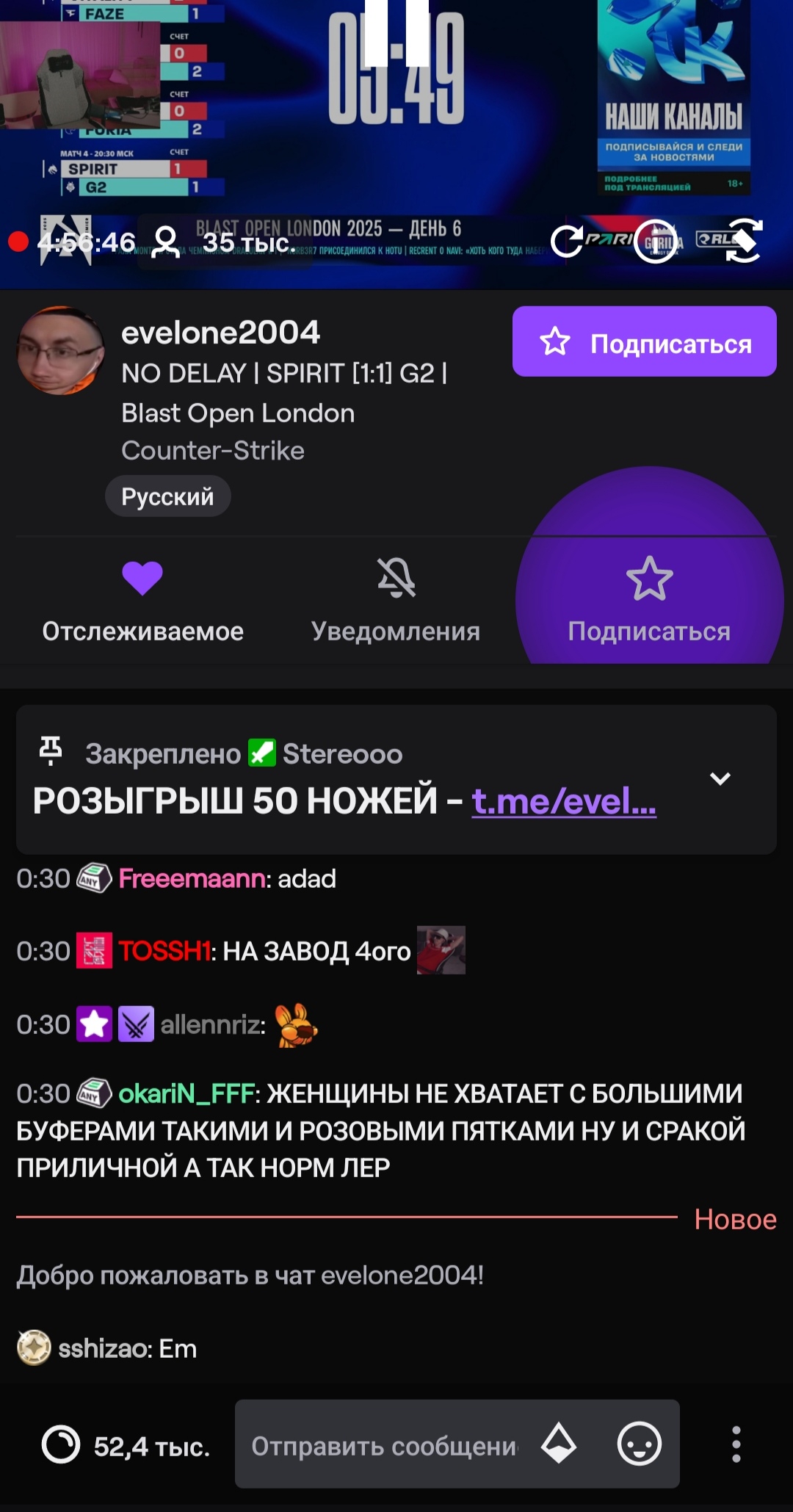Refresh the stream player
The width and height of the screenshot is (793, 1512).
coord(566,241)
